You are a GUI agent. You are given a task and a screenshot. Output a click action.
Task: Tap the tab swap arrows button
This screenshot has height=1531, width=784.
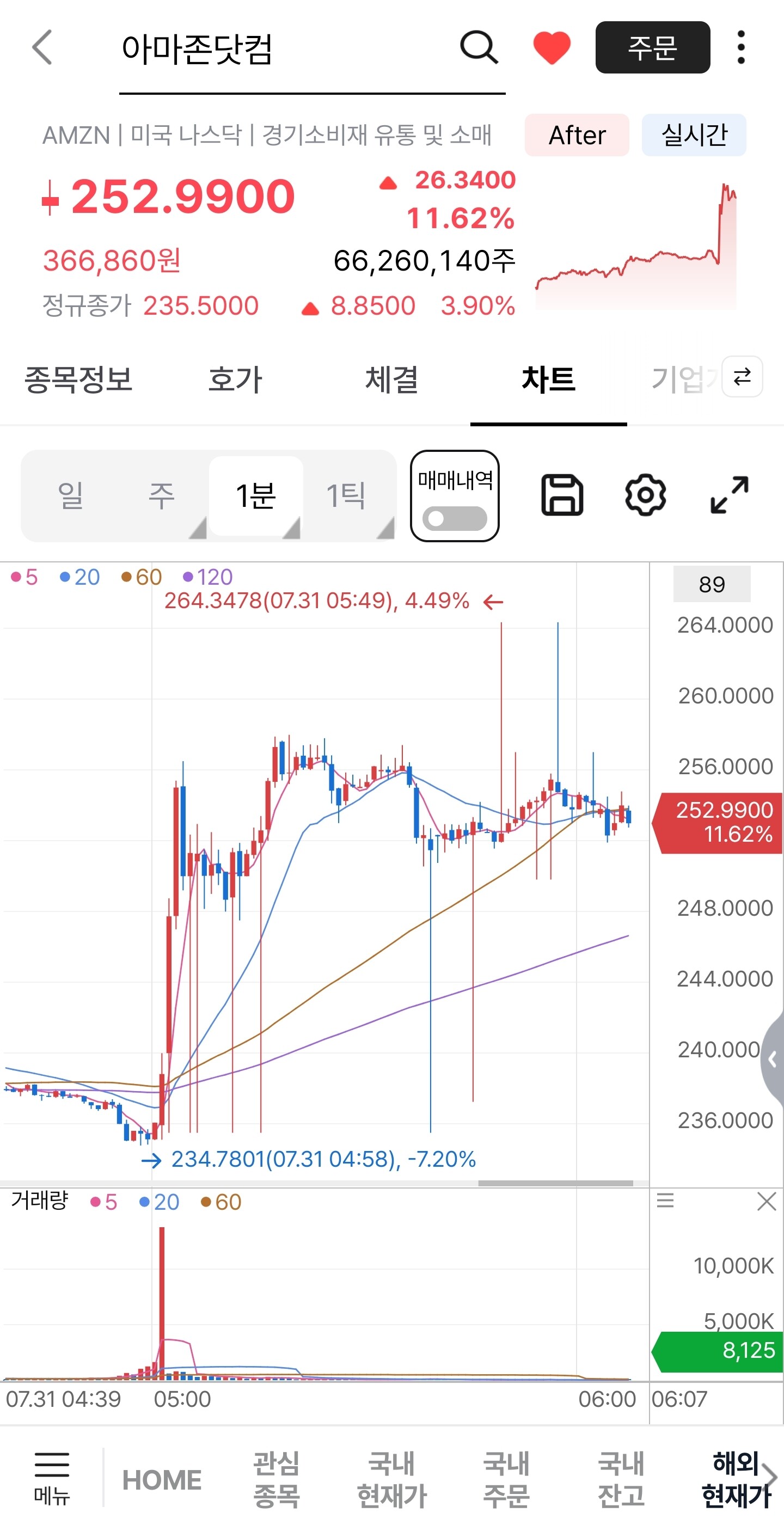[x=742, y=376]
